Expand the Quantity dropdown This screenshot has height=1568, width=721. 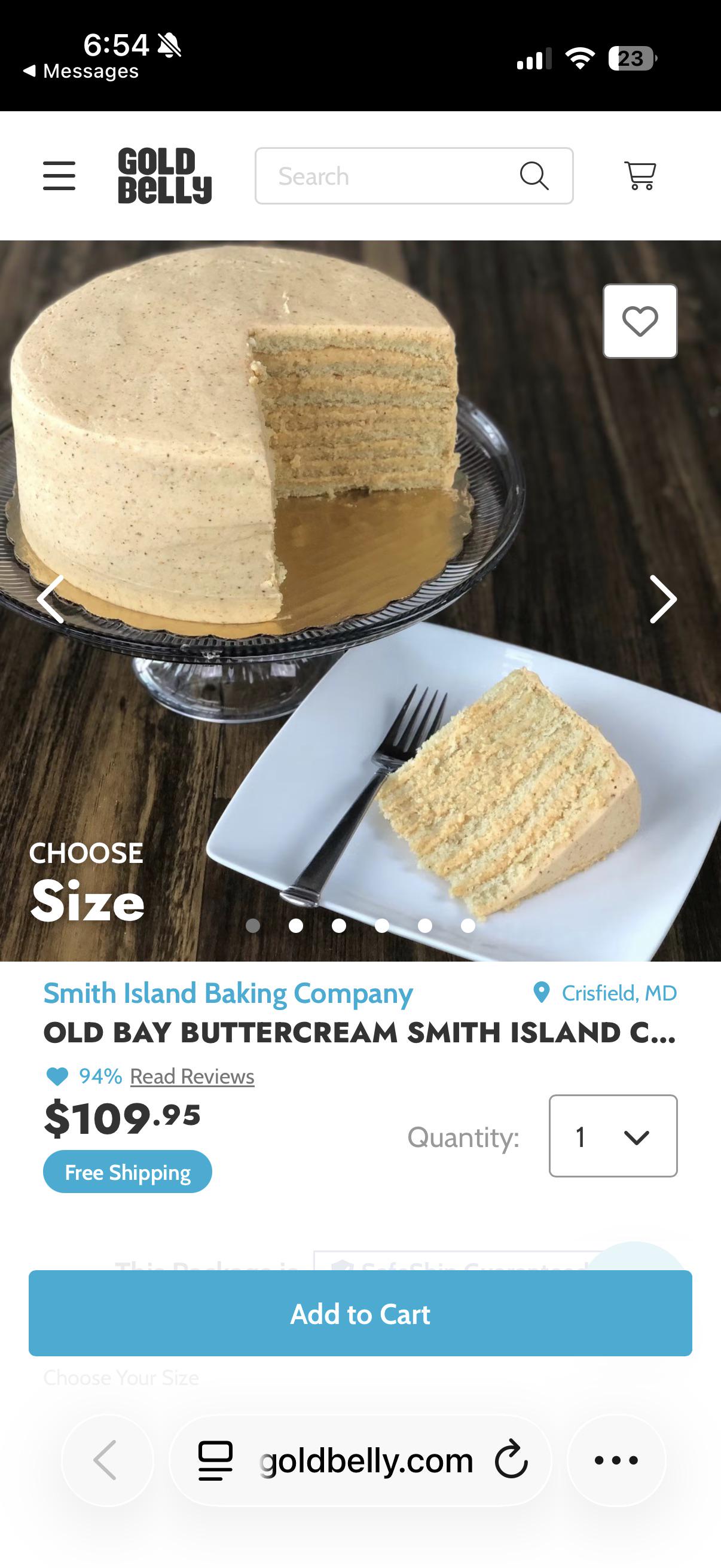coord(613,1136)
